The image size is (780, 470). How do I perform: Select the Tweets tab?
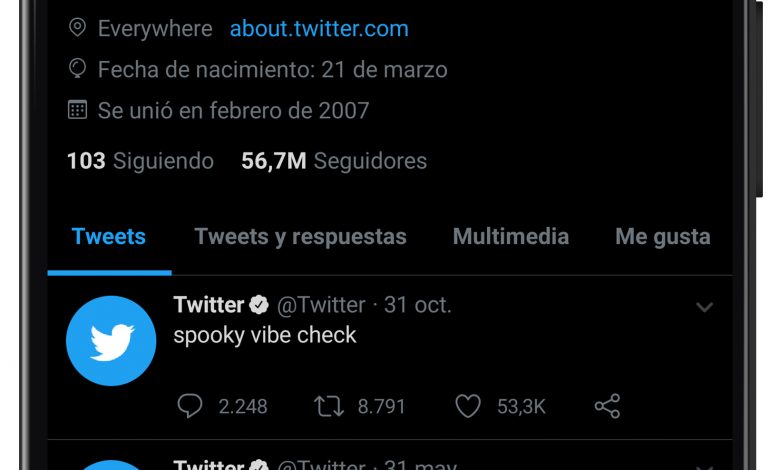109,237
